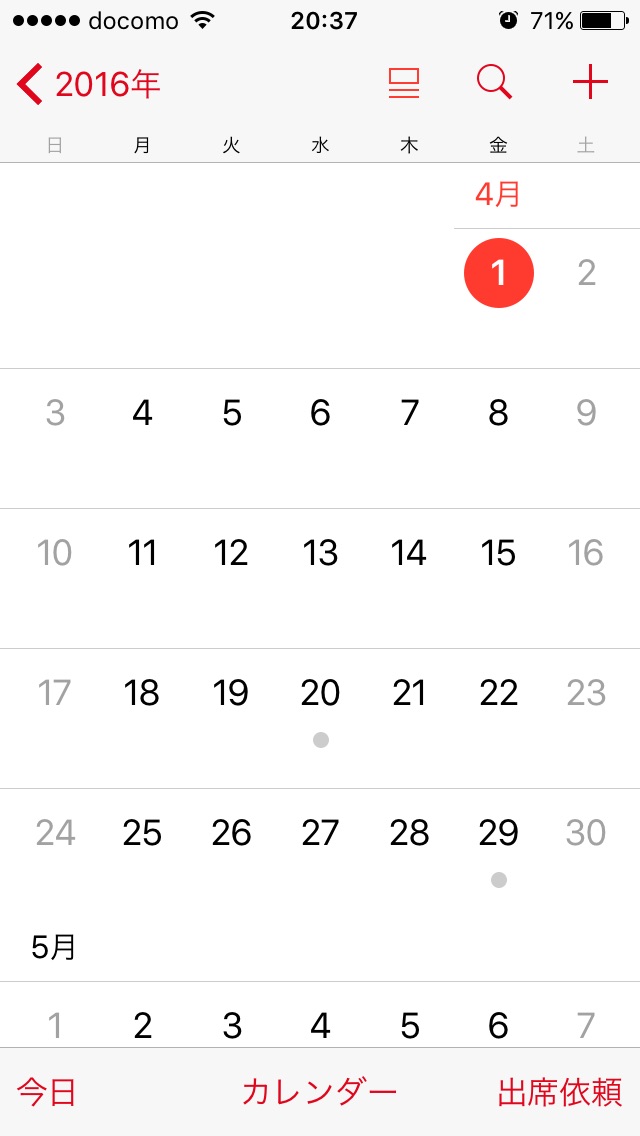The image size is (640, 1136).
Task: Select April 20 with event dot
Action: [320, 694]
